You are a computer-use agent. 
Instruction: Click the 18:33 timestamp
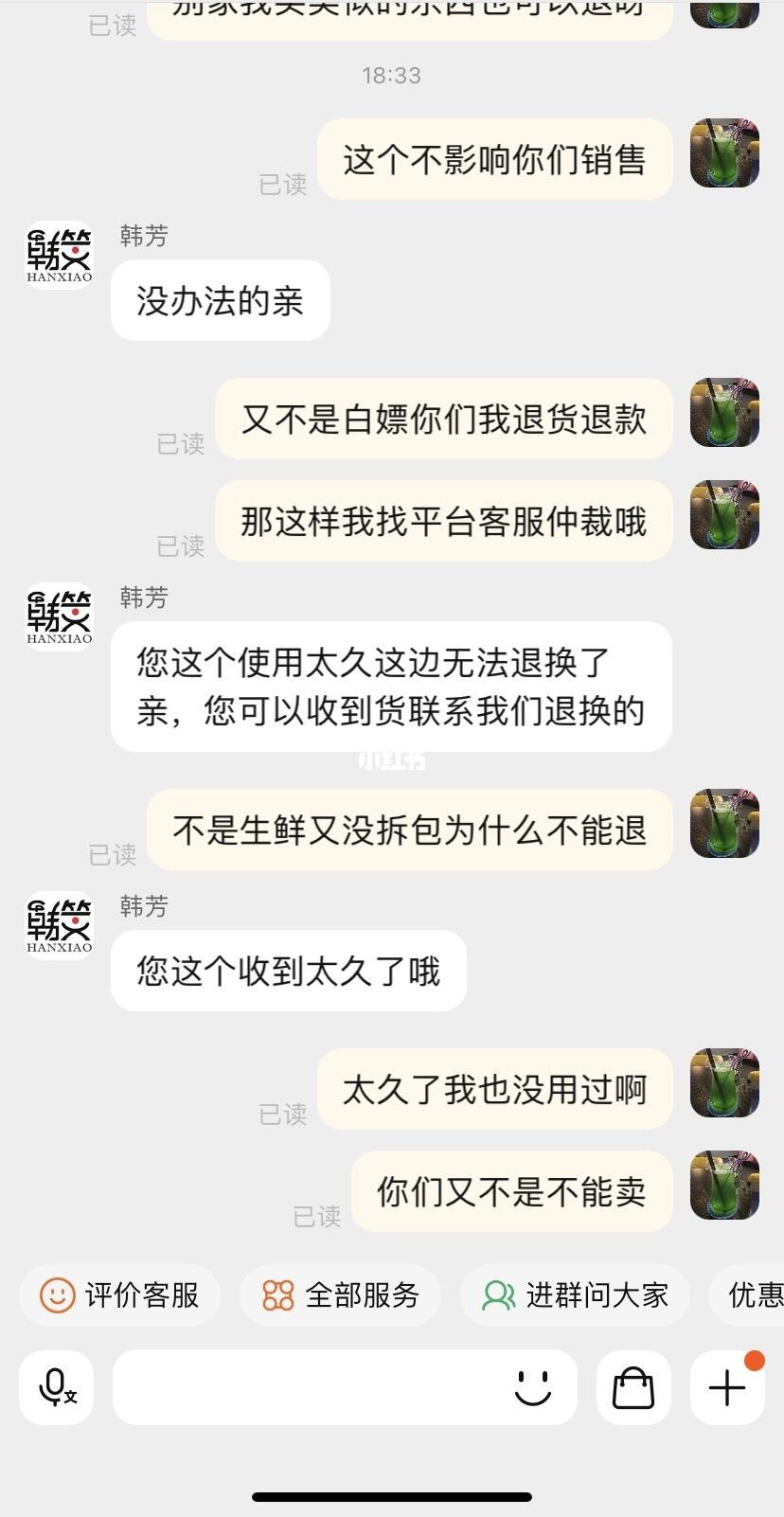(x=391, y=76)
